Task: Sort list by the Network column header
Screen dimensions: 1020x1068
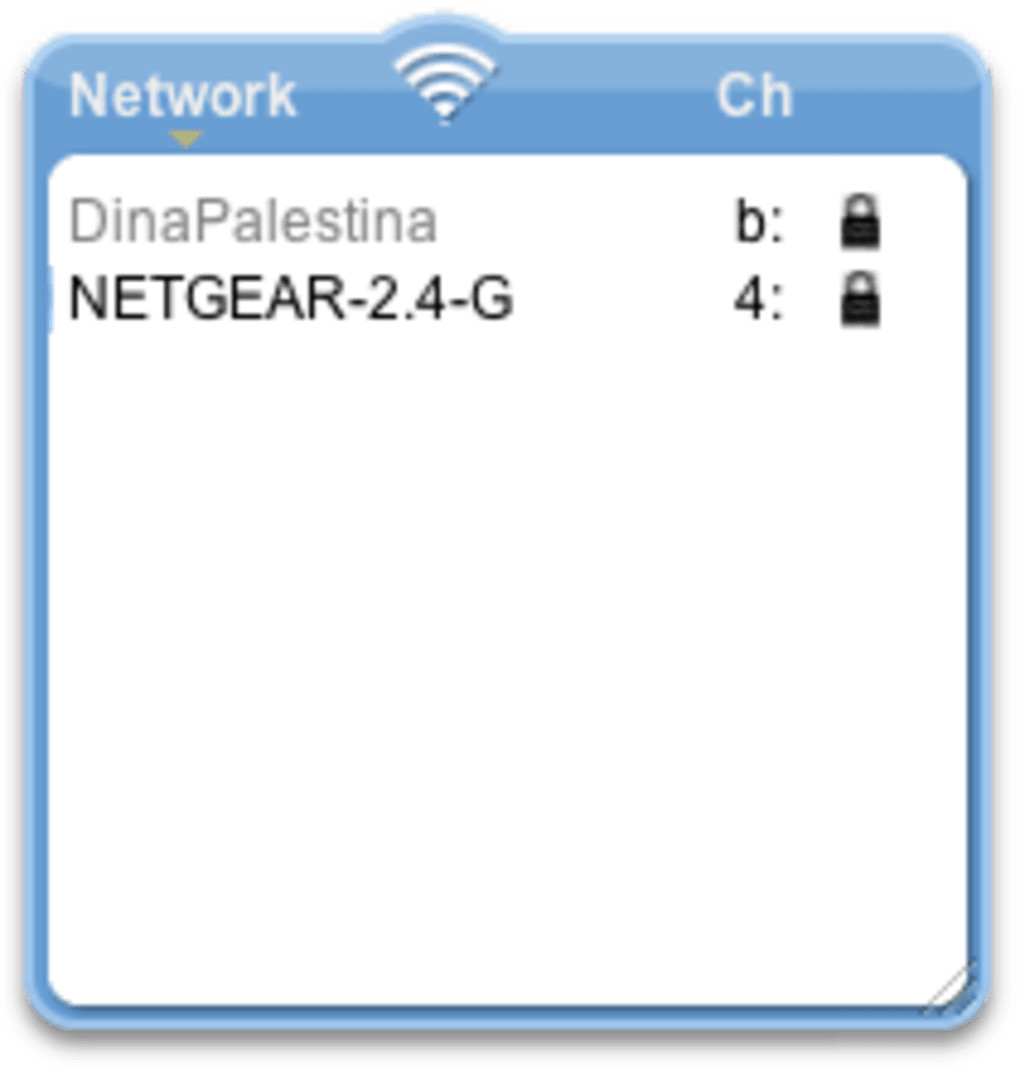Action: pos(183,96)
